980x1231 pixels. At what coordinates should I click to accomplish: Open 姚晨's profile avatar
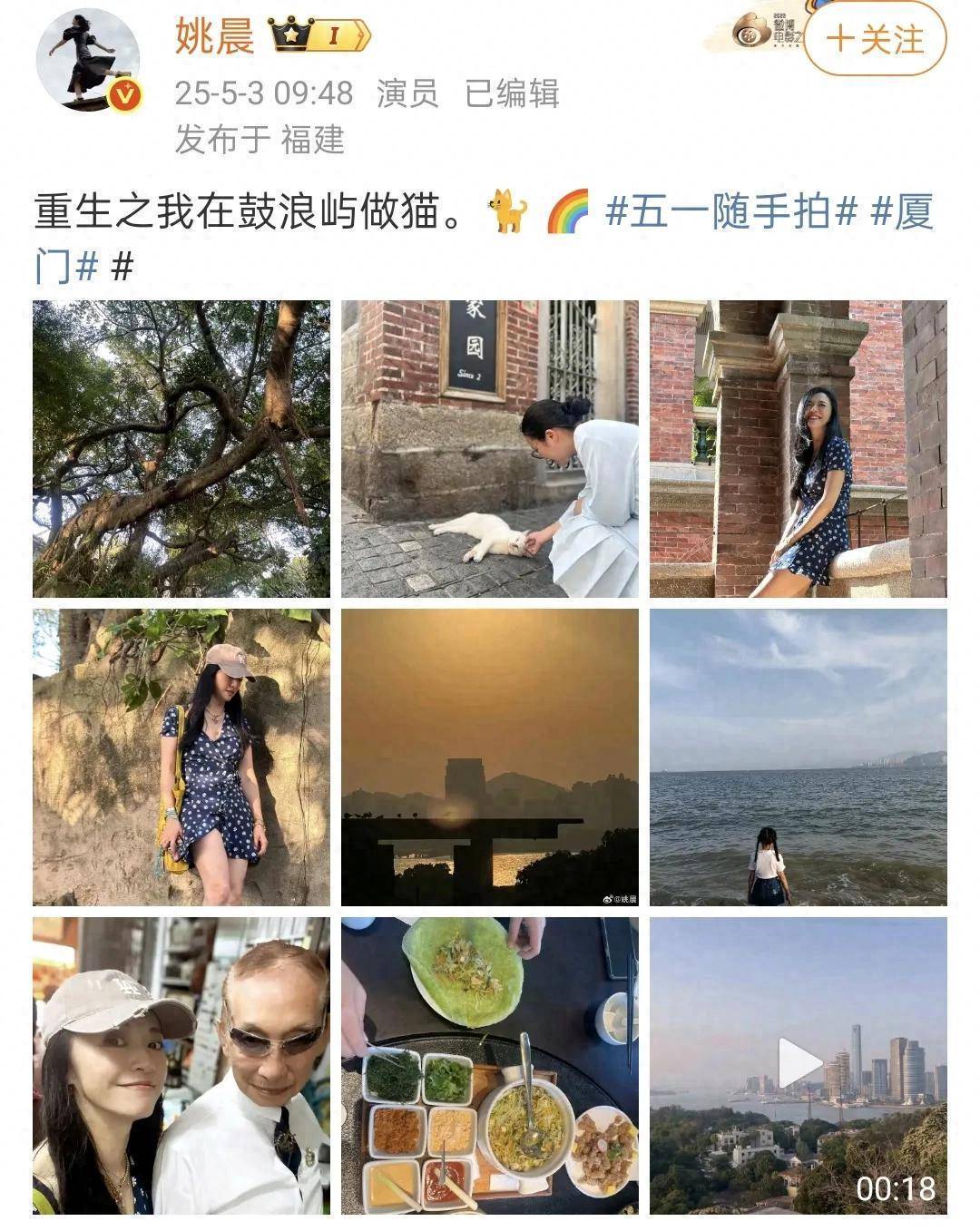pos(88,61)
